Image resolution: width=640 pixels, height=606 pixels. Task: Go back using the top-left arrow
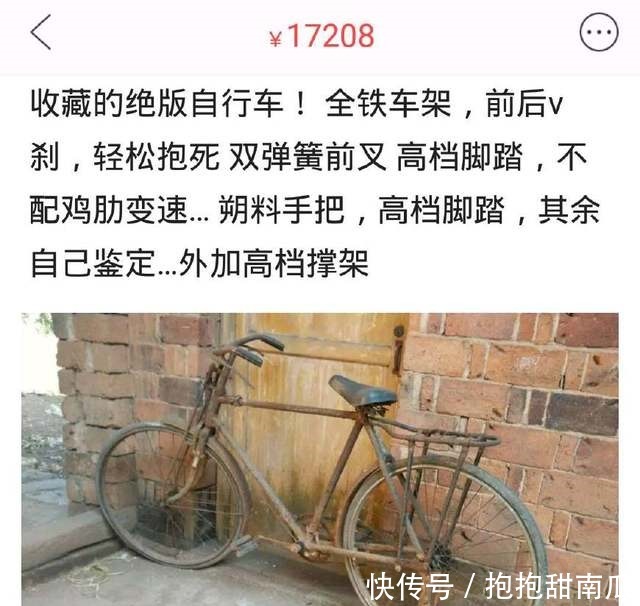40,34
